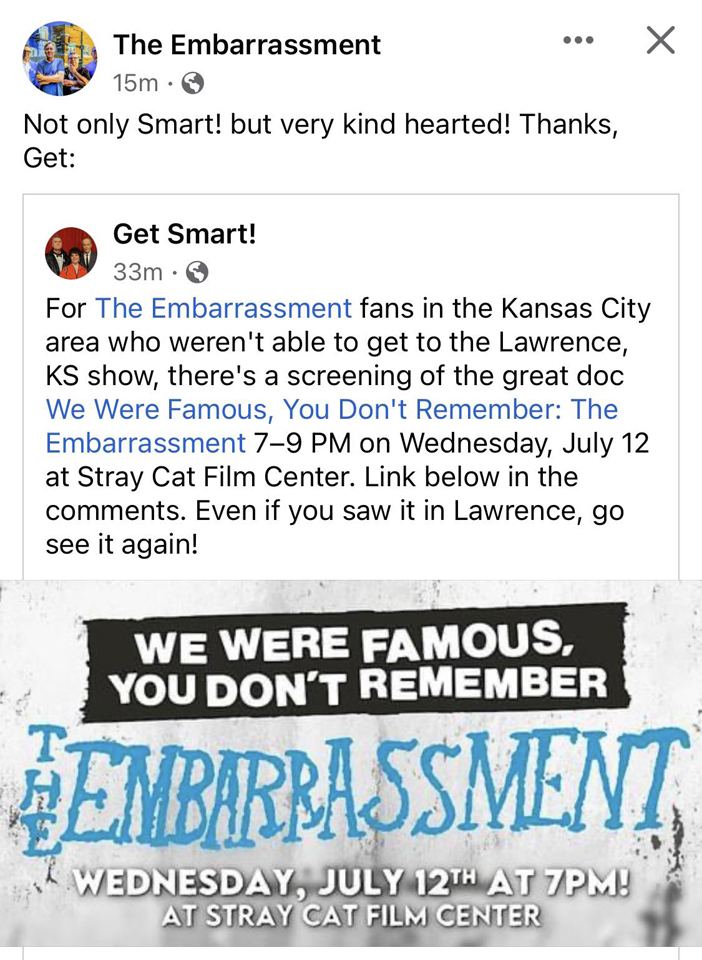This screenshot has width=702, height=960.
Task: Follow The Embarrassment link in shared post
Action: pos(223,308)
